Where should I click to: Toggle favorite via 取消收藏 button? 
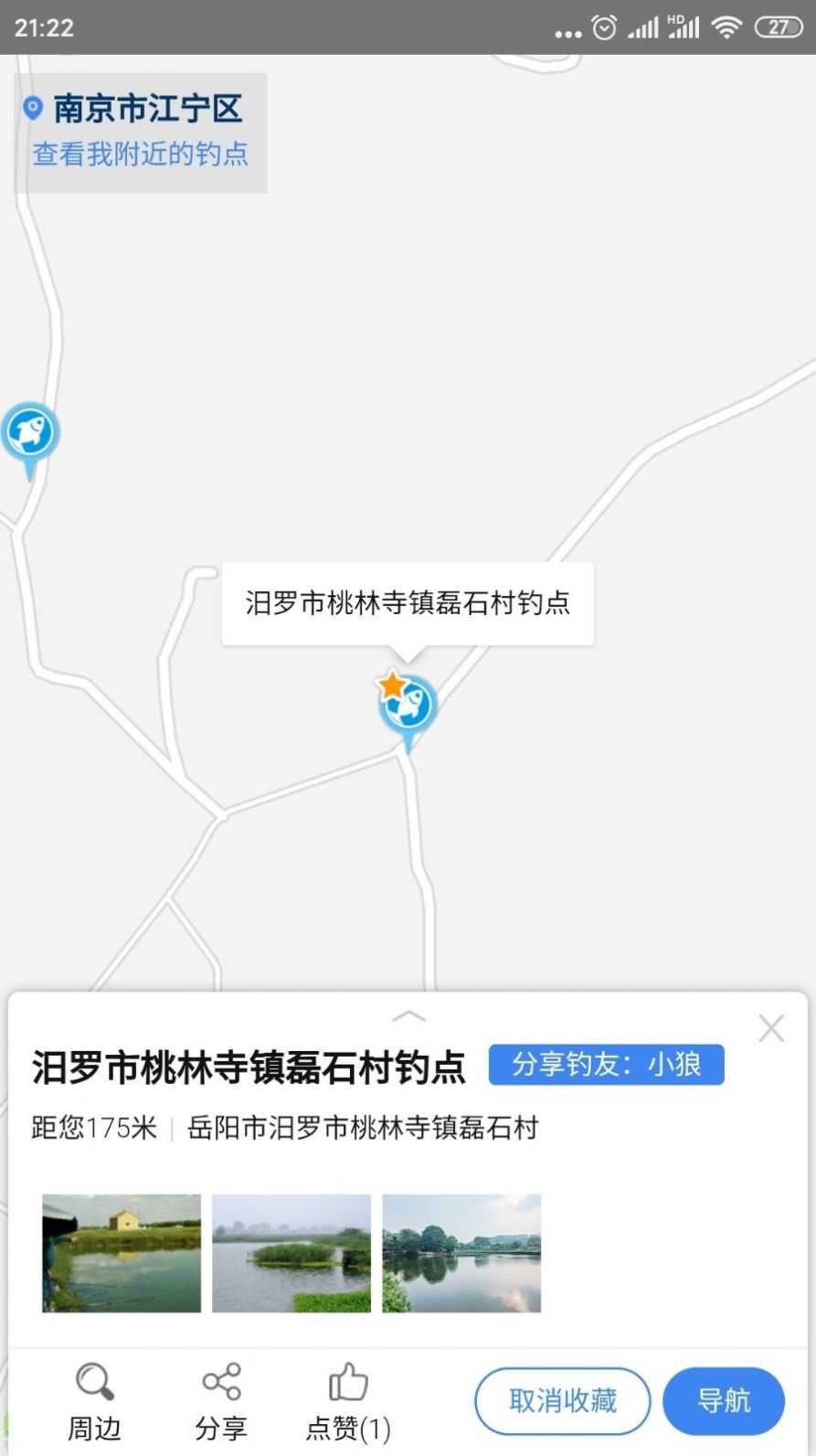click(x=562, y=1400)
